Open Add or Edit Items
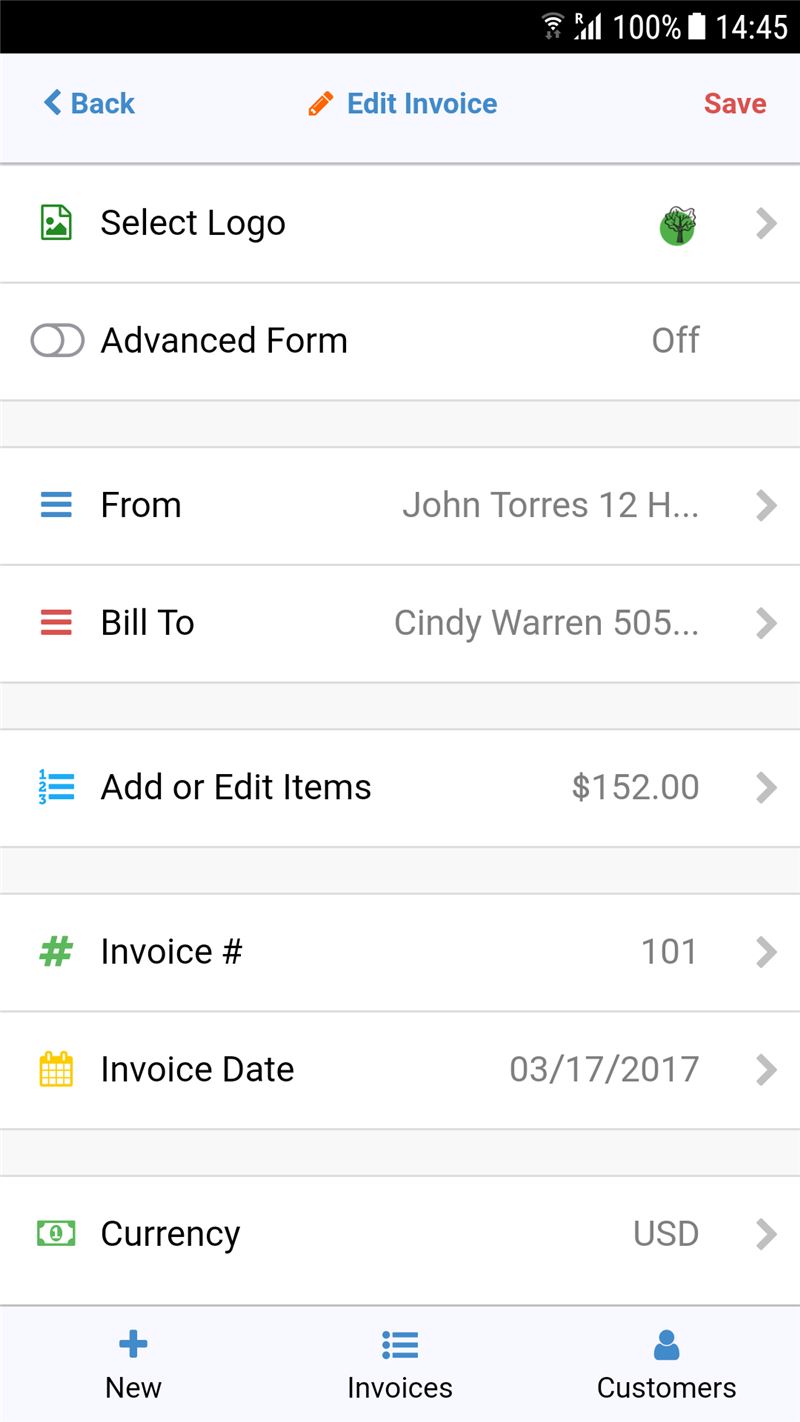The height and width of the screenshot is (1422, 800). tap(400, 788)
